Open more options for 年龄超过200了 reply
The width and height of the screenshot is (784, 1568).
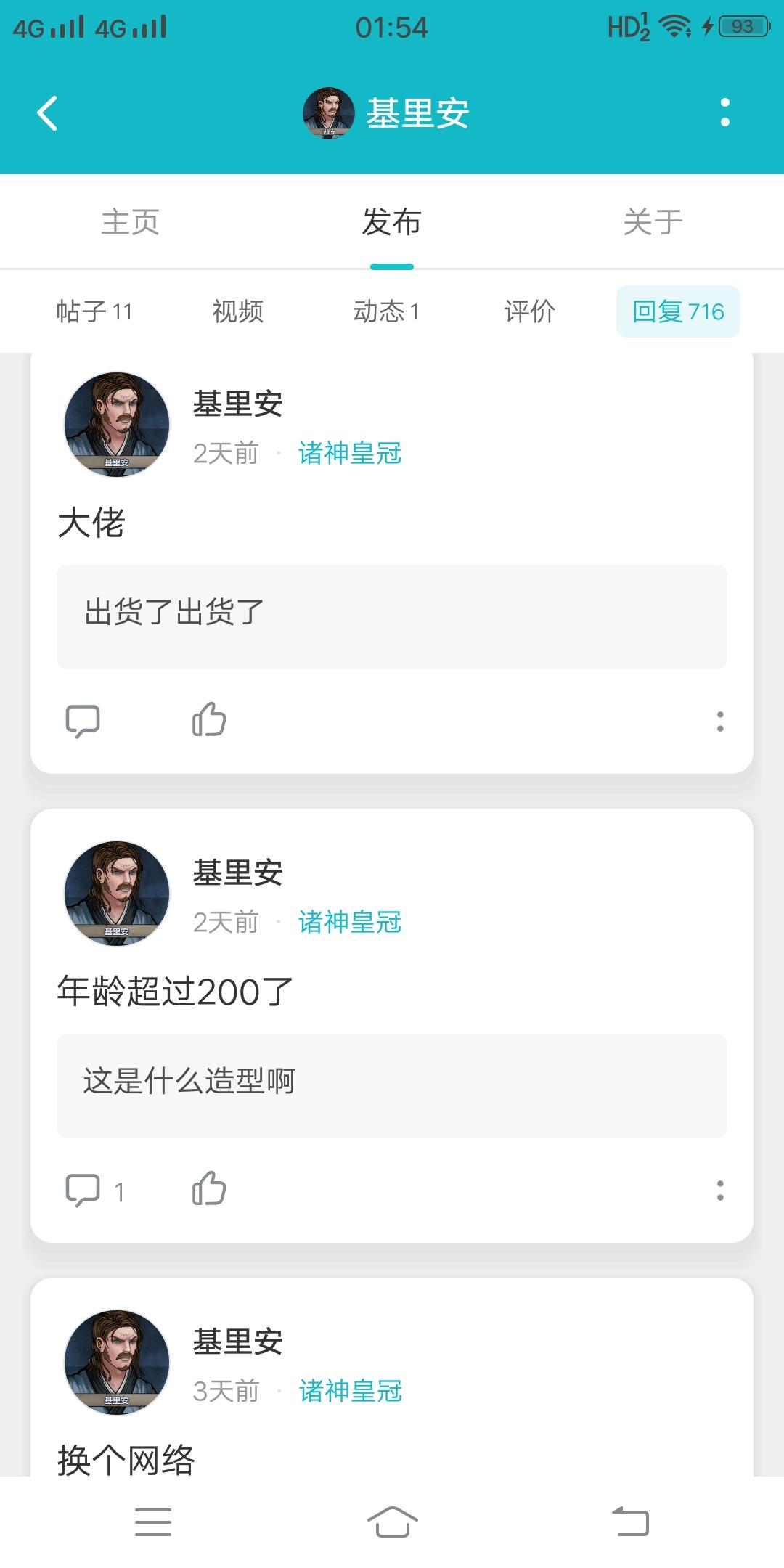point(719,1190)
